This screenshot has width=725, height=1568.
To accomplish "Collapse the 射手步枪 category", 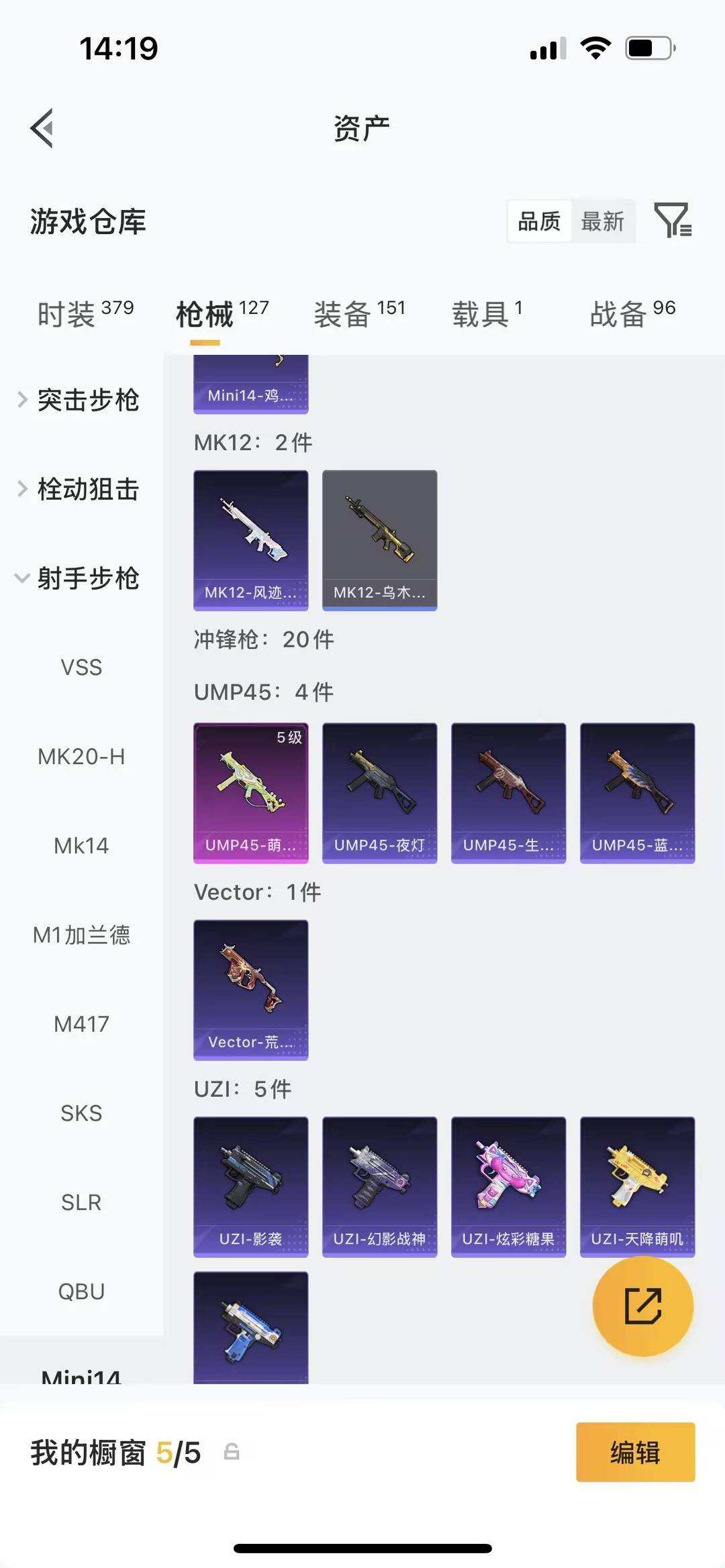I will click(x=87, y=580).
